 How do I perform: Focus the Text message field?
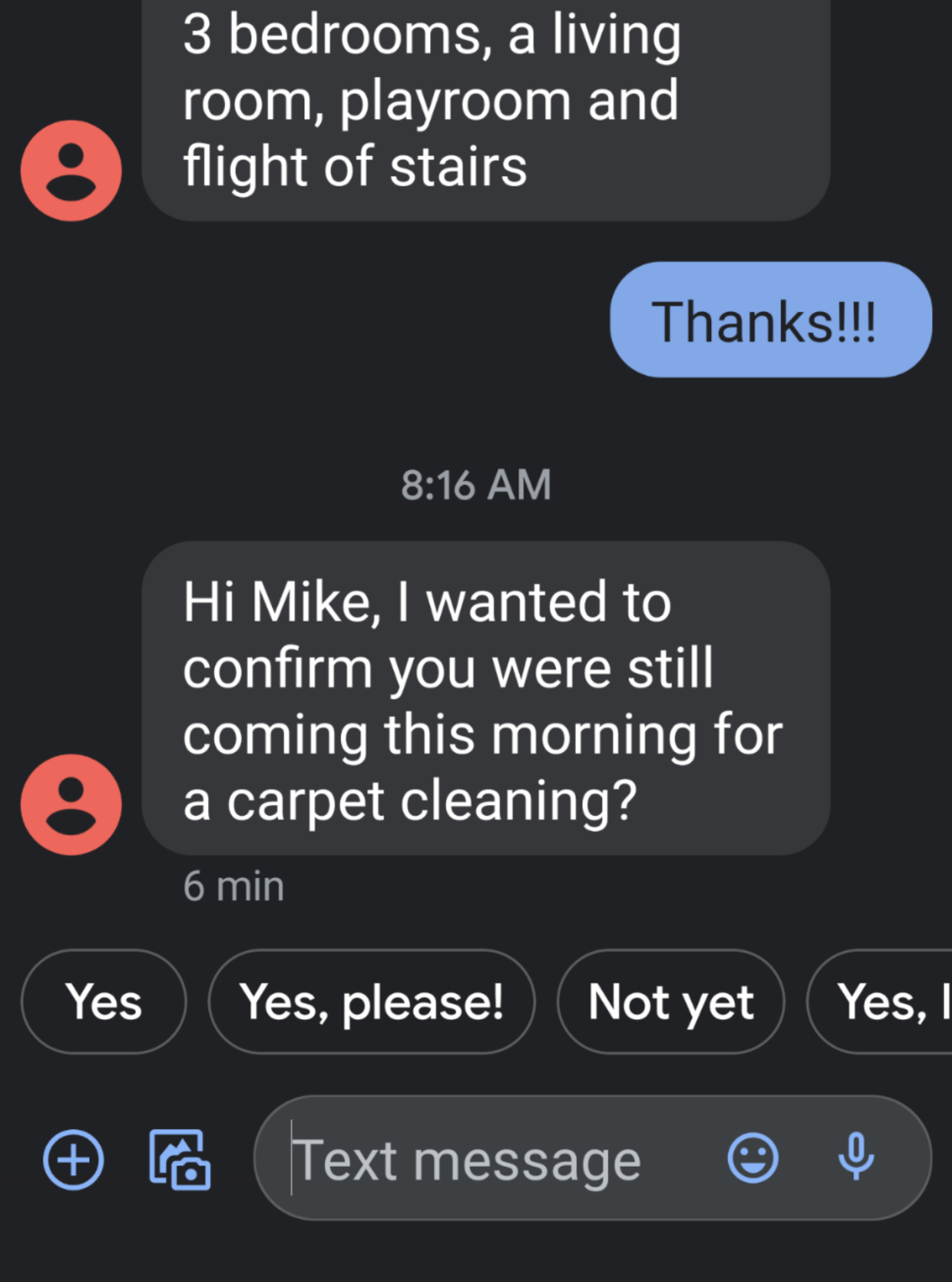[488, 1159]
